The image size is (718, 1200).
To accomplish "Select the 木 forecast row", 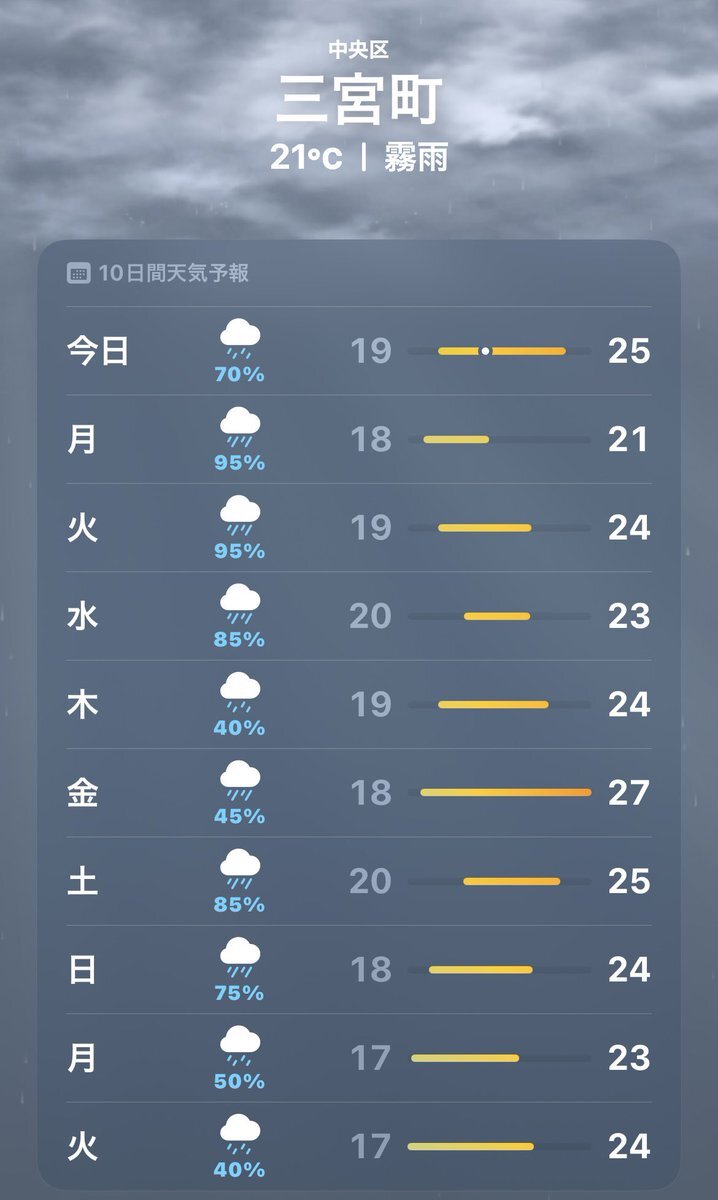I will (359, 704).
